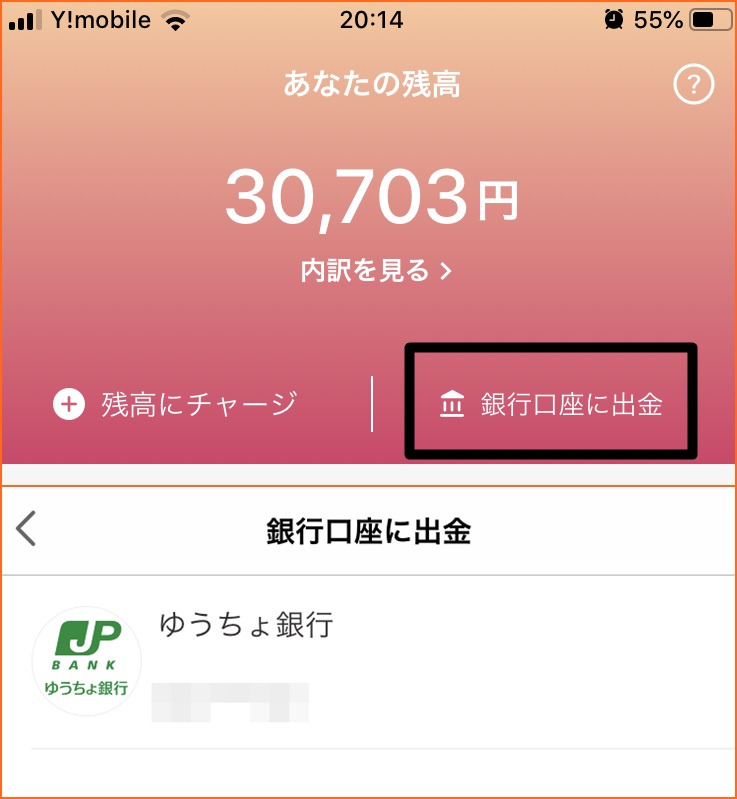Screen dimensions: 737x799
Task: Go back from the 銀行口座に出金 screen
Action: coord(27,529)
